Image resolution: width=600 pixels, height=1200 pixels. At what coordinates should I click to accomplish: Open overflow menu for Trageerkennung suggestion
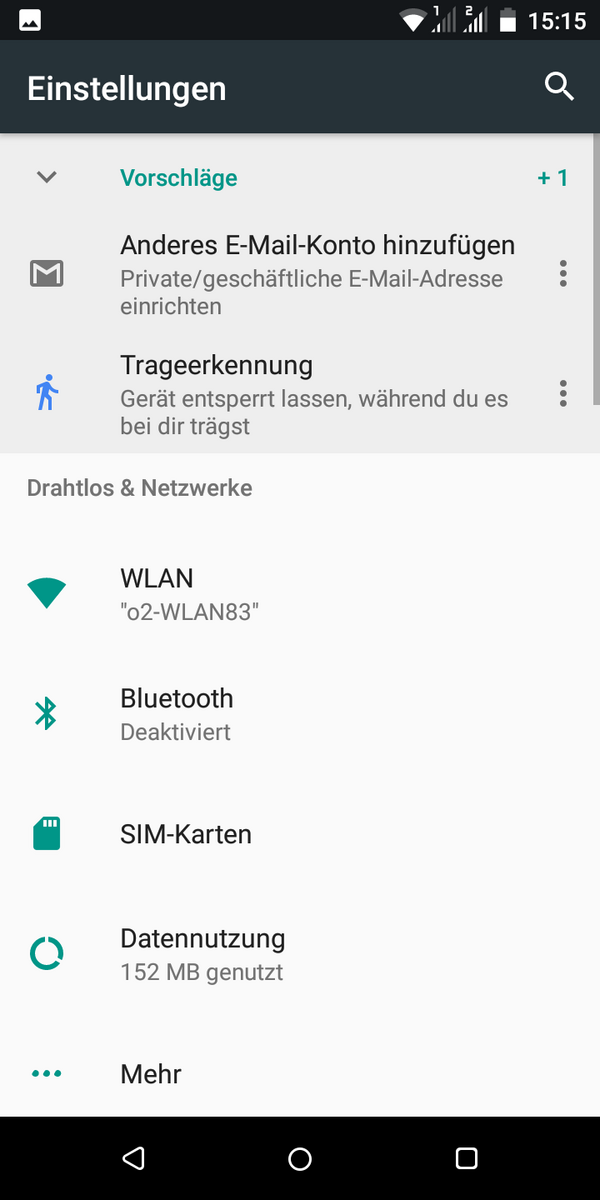[x=563, y=393]
